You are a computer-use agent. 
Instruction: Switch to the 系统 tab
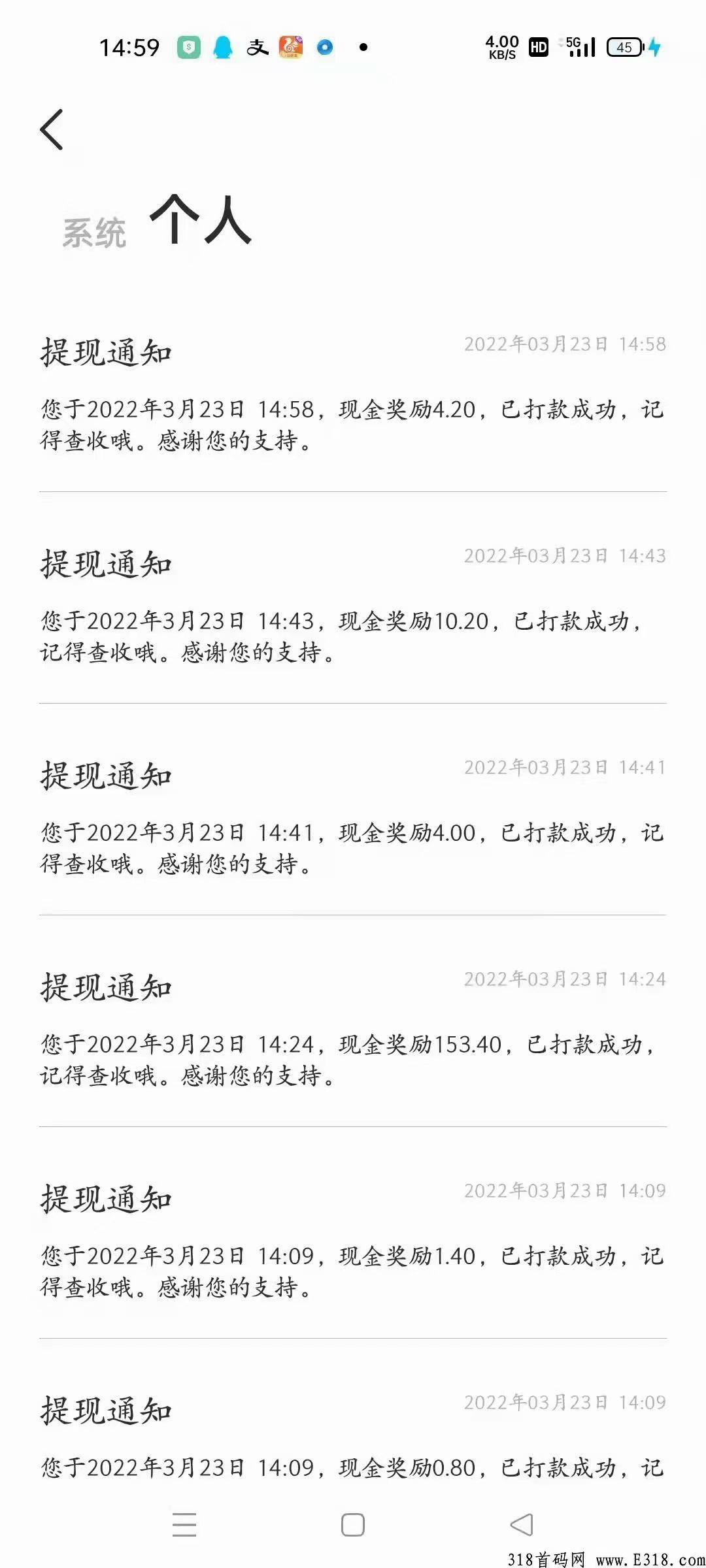pos(94,233)
